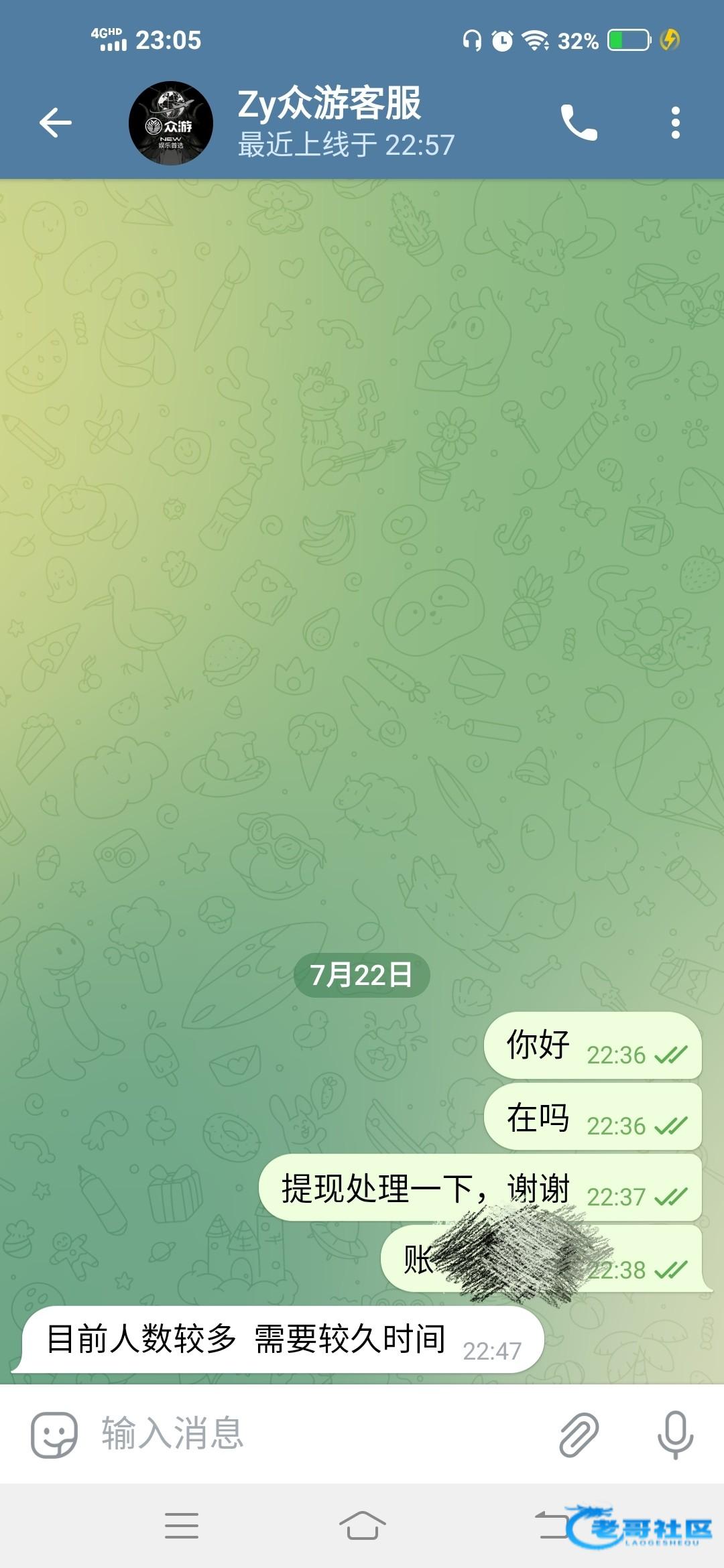Open system recent apps menu button
The image size is (724, 1568).
click(x=182, y=1526)
